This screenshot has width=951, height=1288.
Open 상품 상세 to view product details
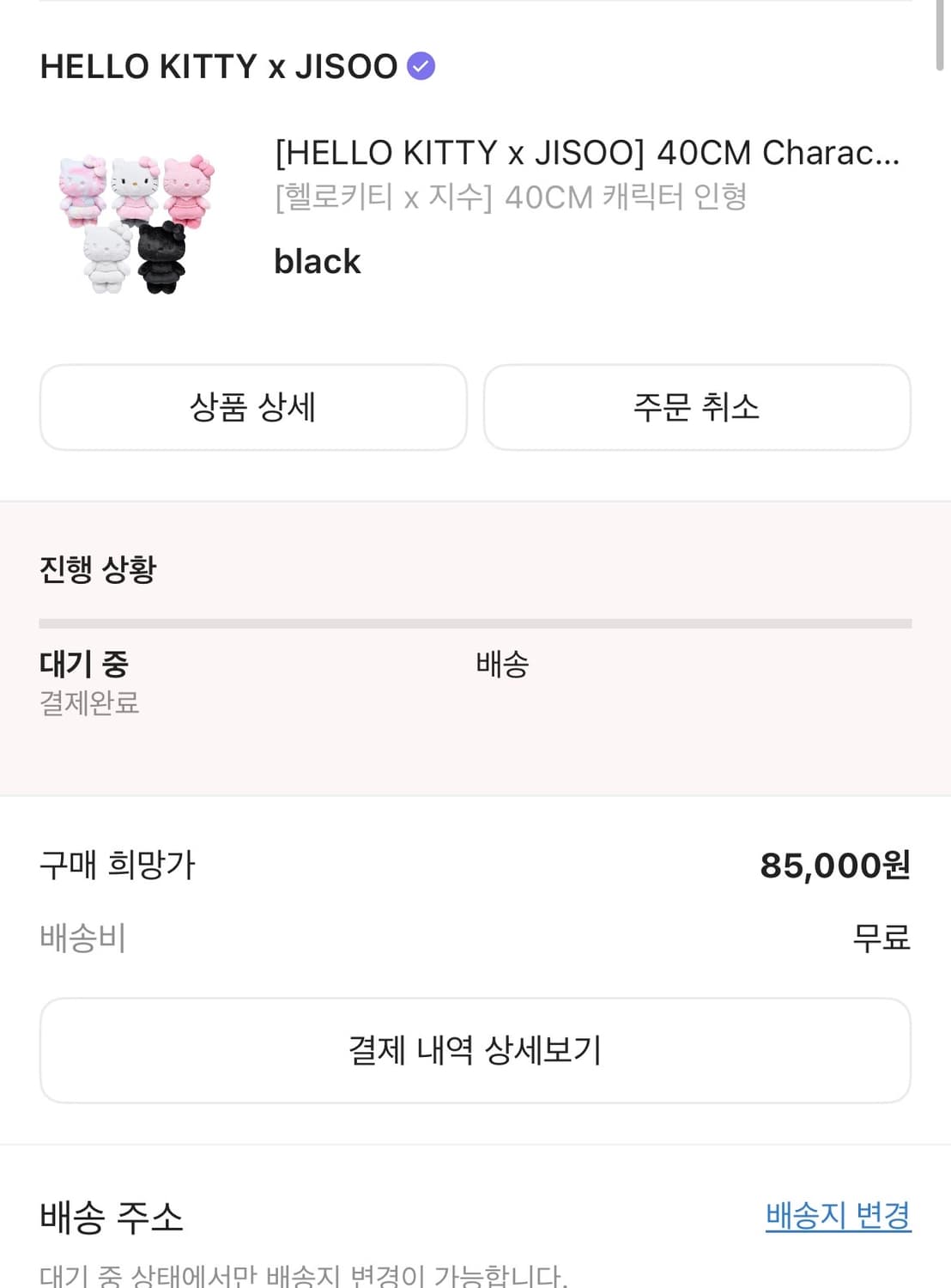253,407
